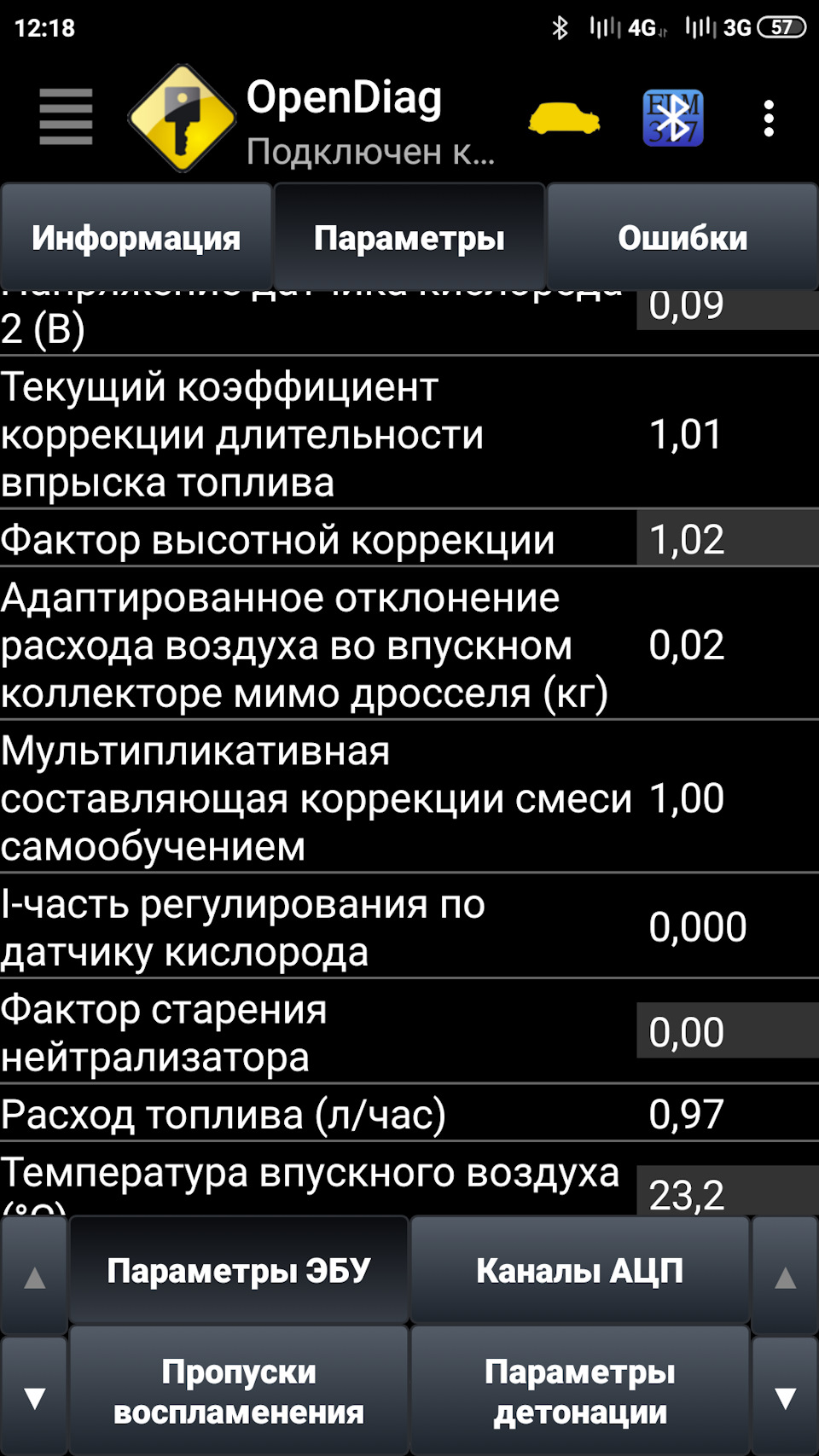Tap the down arrow beside Параметры детонации
819x1456 pixels.
point(785,1397)
